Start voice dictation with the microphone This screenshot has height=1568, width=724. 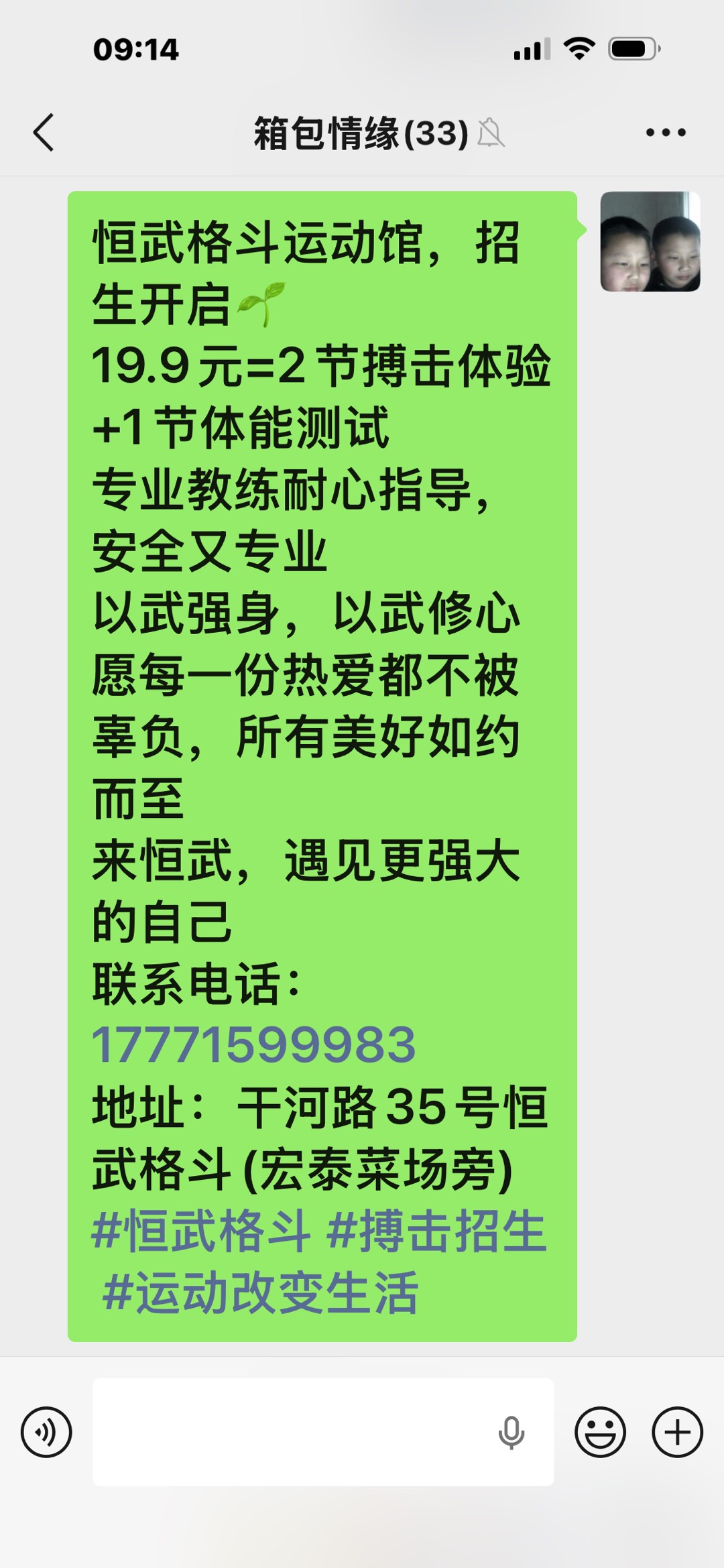click(511, 1432)
